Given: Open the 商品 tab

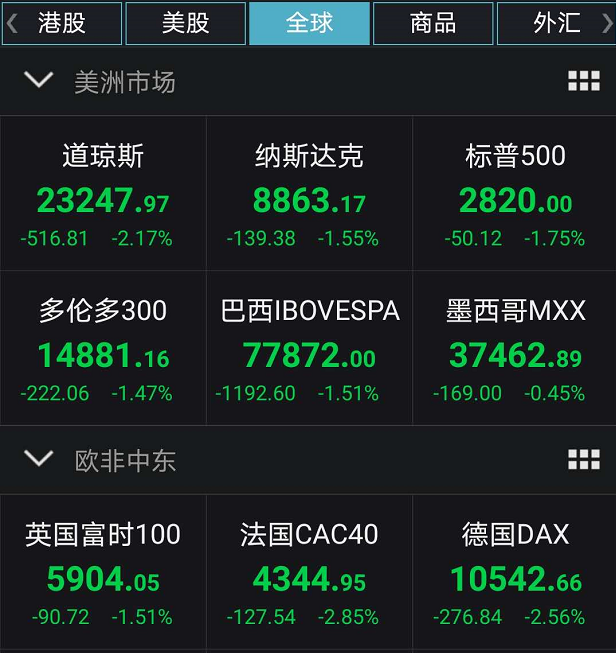Looking at the screenshot, I should point(433,23).
